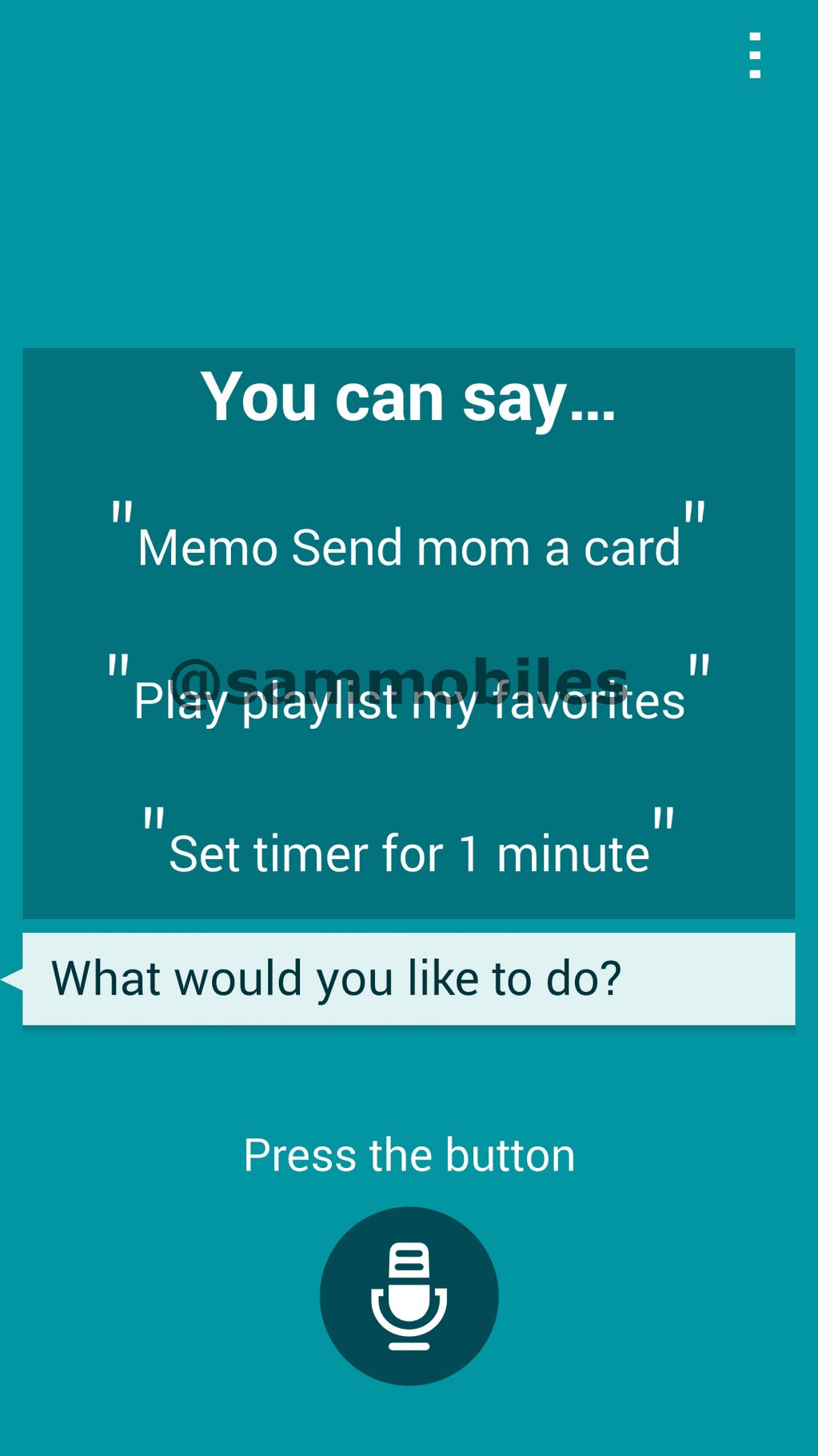
Task: Tap the microphone button to speak
Action: pos(409,1295)
